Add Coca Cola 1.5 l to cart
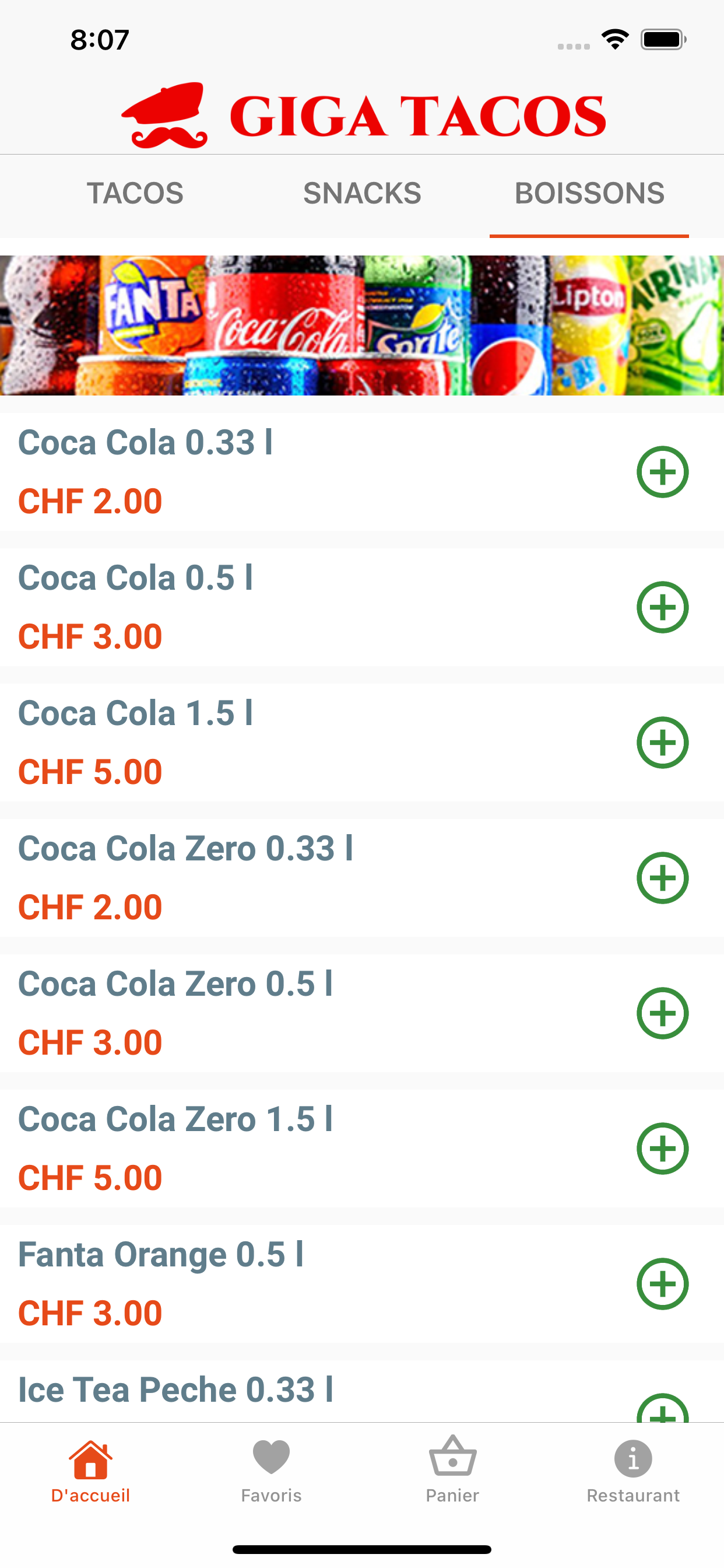Screen dimensions: 724x1568 [663, 743]
